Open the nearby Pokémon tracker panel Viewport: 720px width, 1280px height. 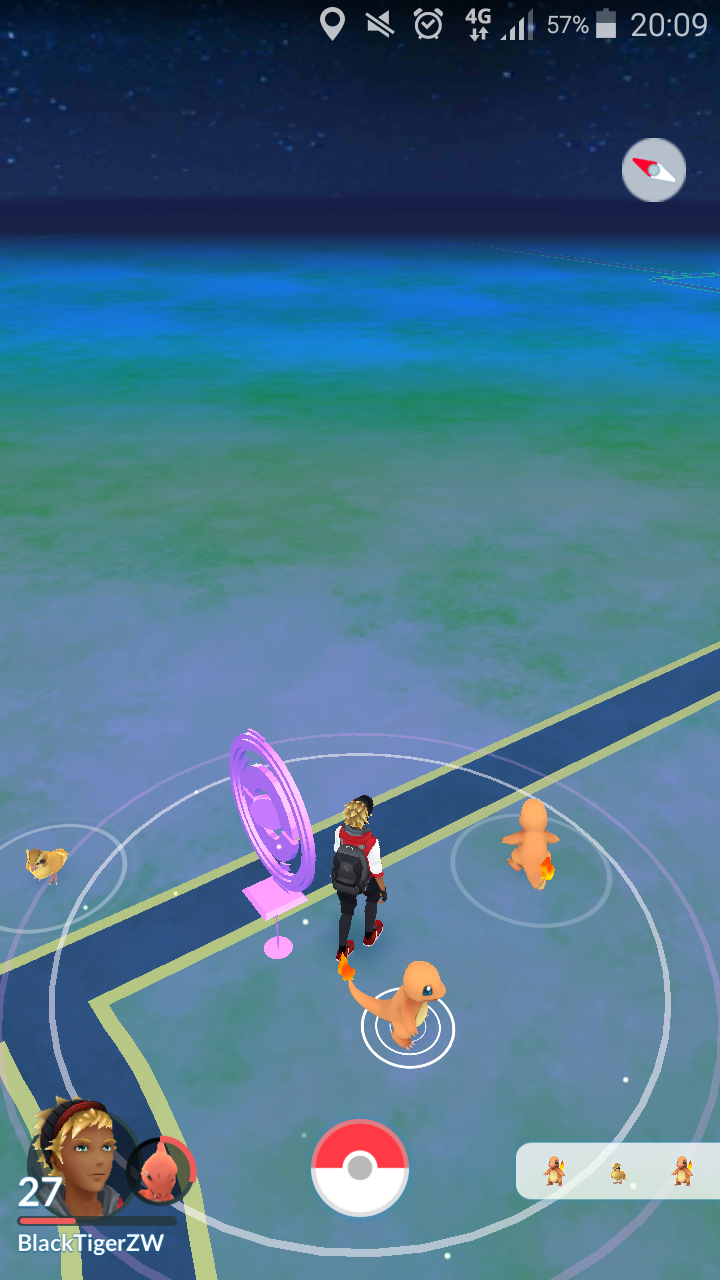pyautogui.click(x=618, y=1171)
